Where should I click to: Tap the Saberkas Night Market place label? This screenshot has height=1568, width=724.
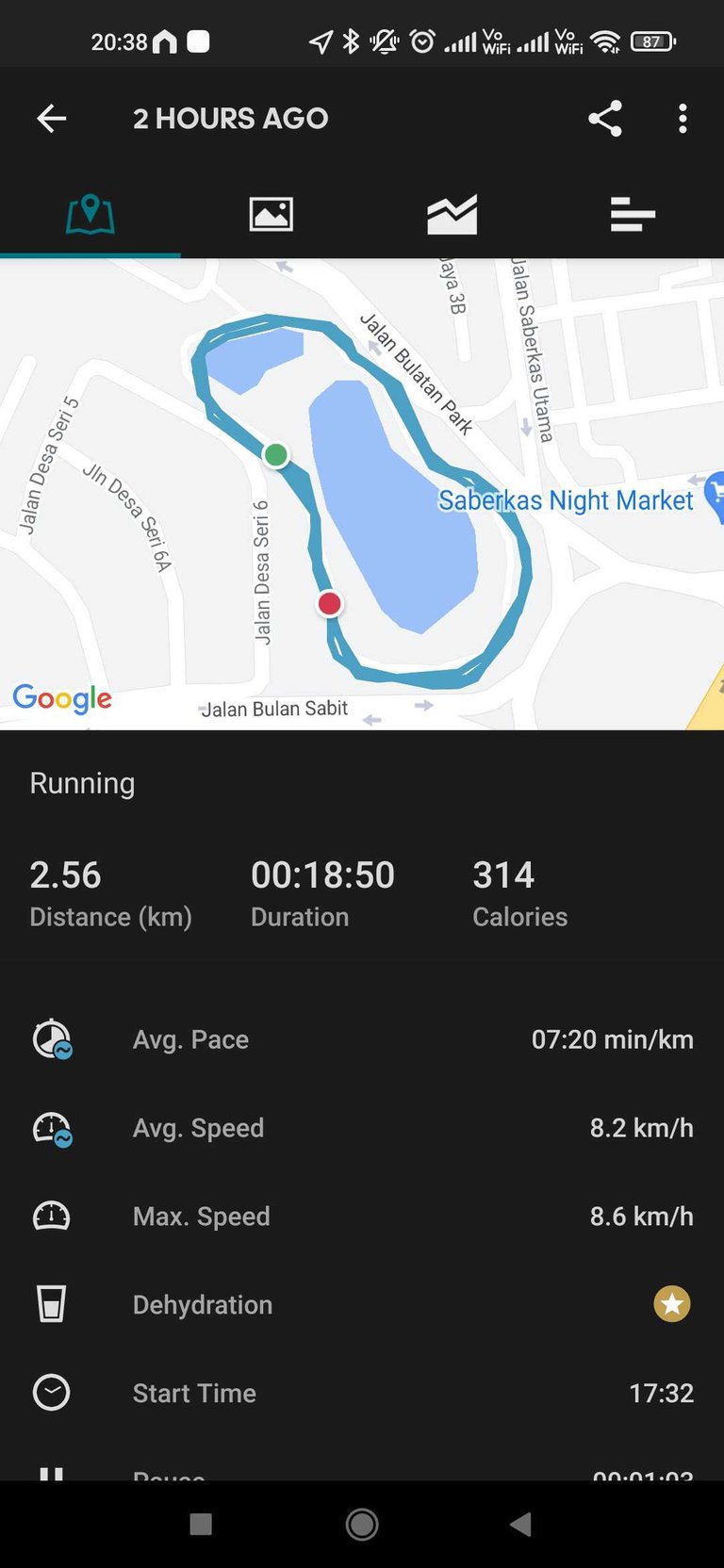tap(566, 499)
